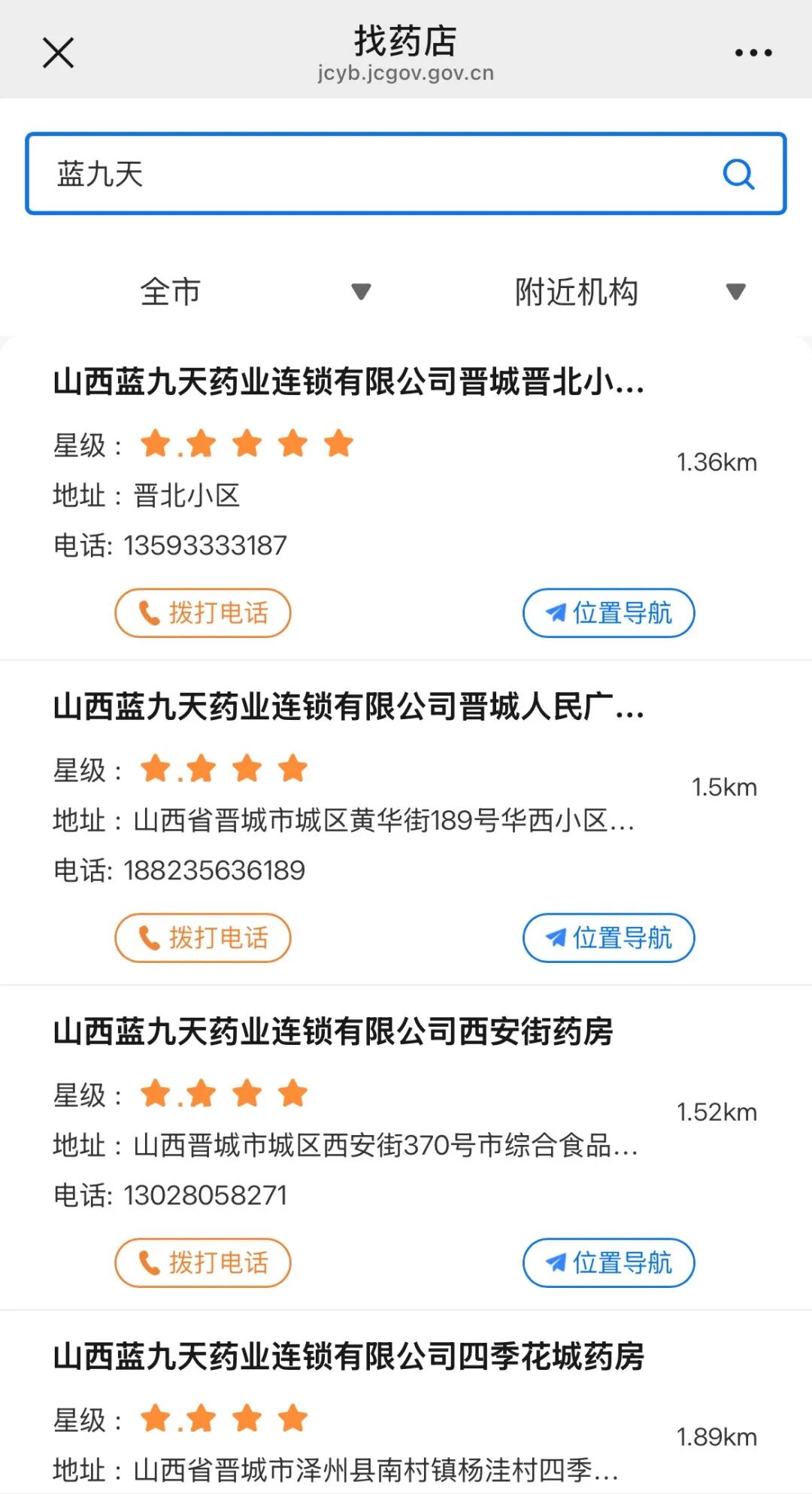Open the 晋城晋北小 pharmacy result
This screenshot has height=1494, width=812.
[x=349, y=382]
